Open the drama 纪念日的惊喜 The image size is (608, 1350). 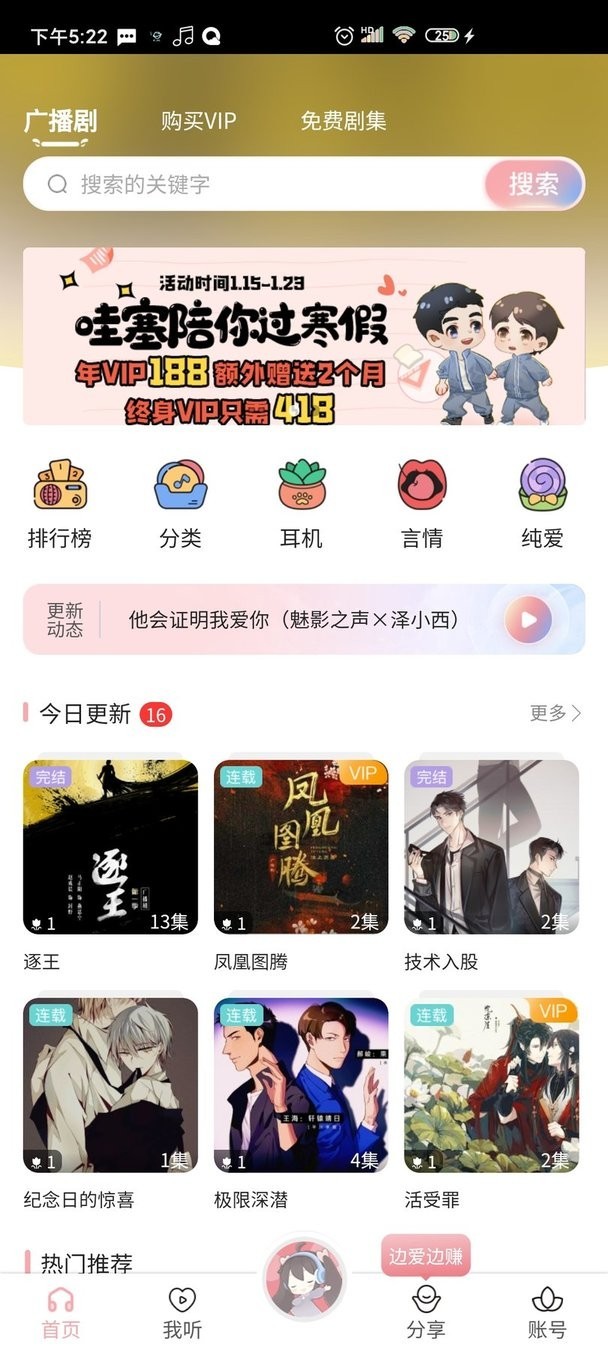point(110,1085)
